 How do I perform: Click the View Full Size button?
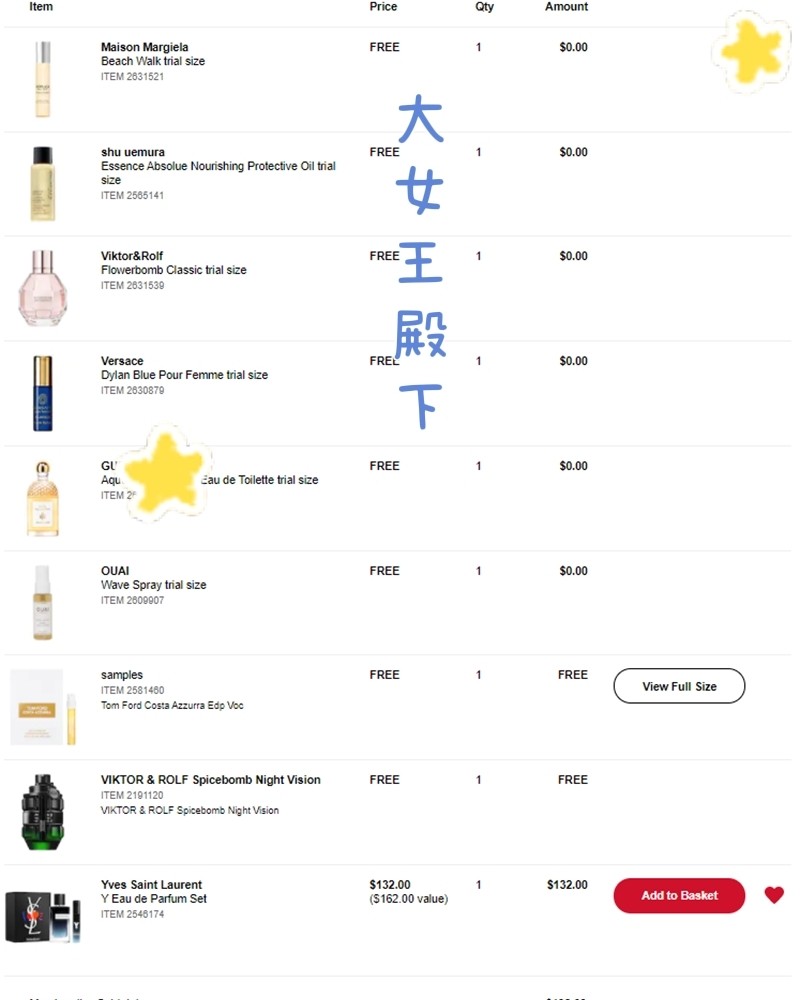[x=679, y=686]
